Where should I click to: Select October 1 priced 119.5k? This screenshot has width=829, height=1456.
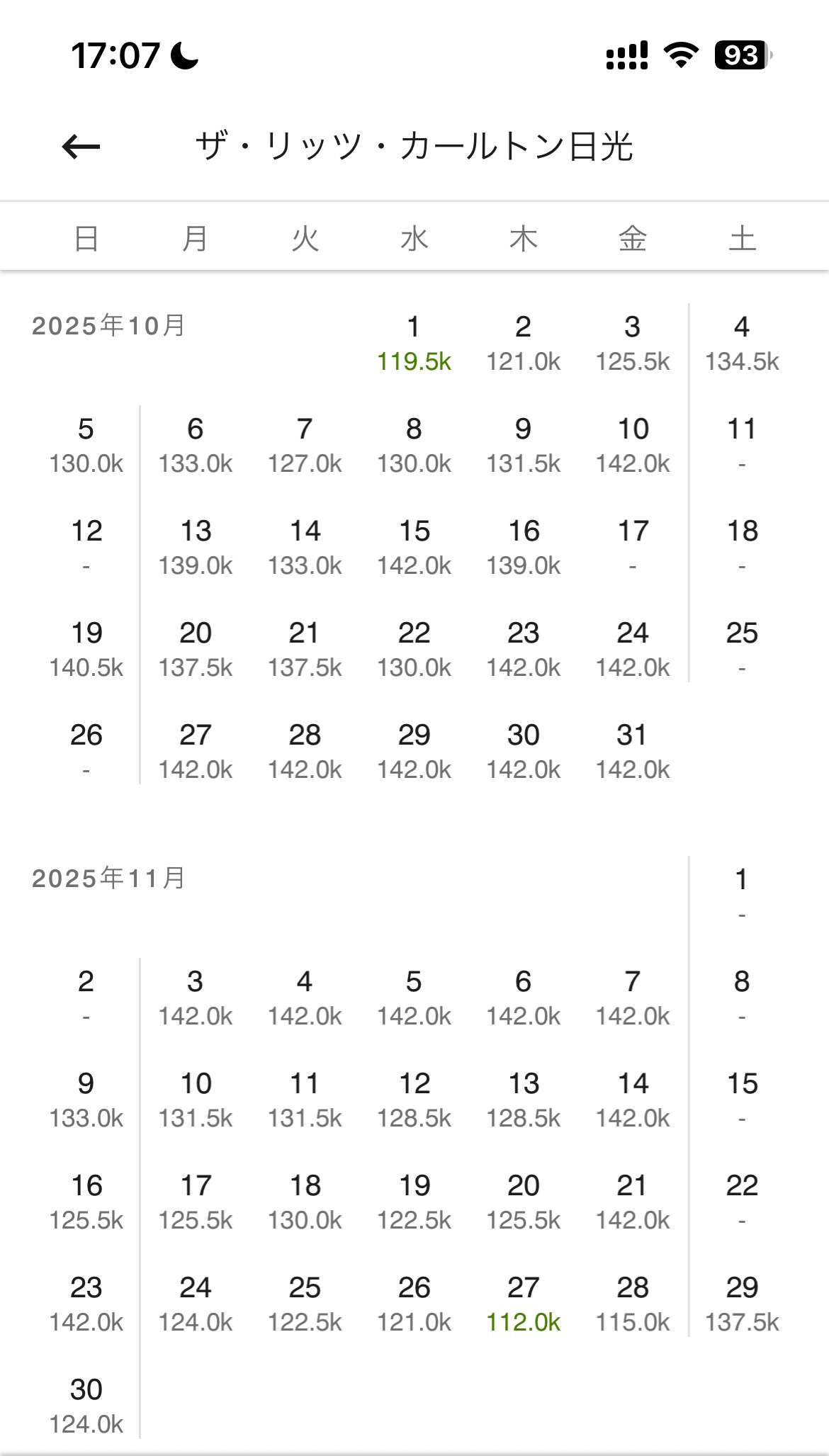(414, 344)
